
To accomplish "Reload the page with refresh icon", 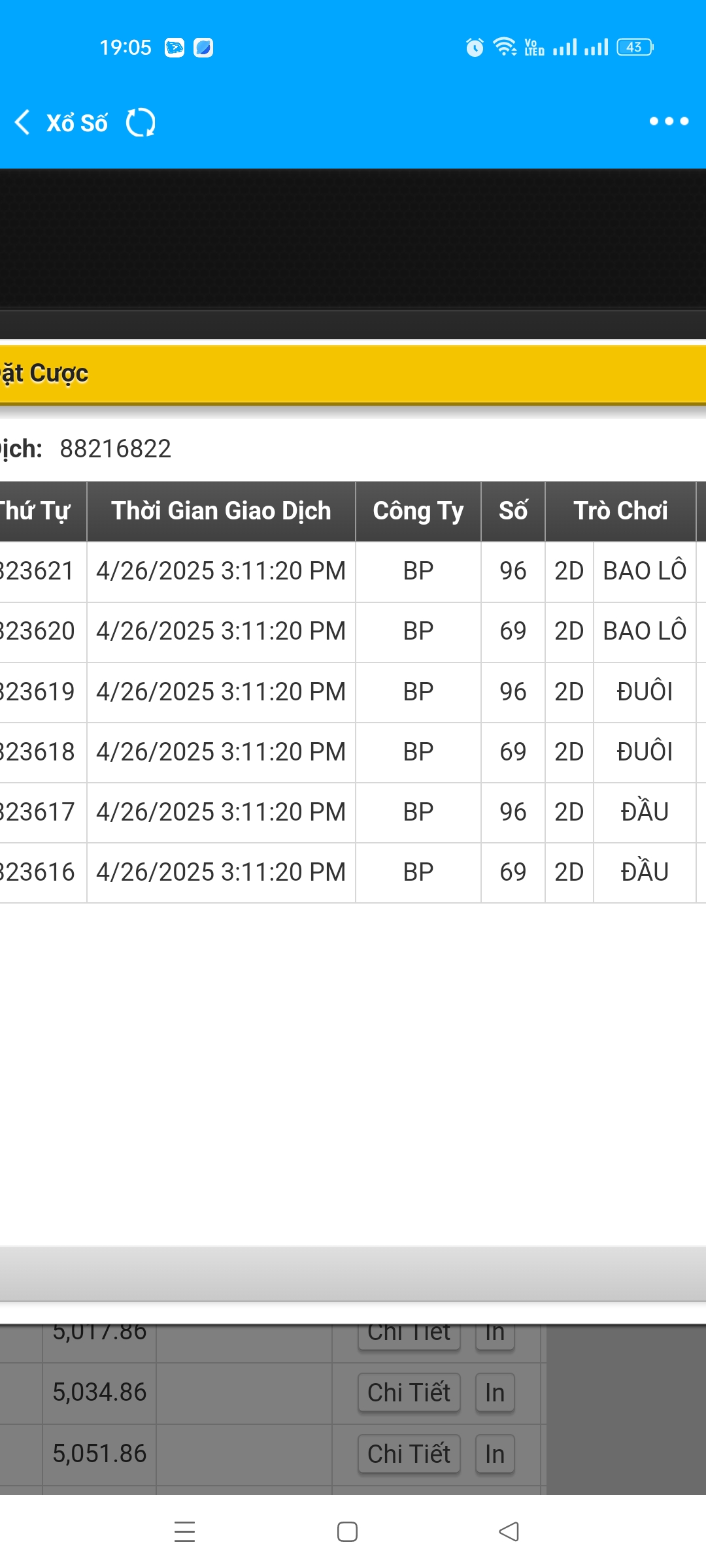I will pyautogui.click(x=141, y=122).
